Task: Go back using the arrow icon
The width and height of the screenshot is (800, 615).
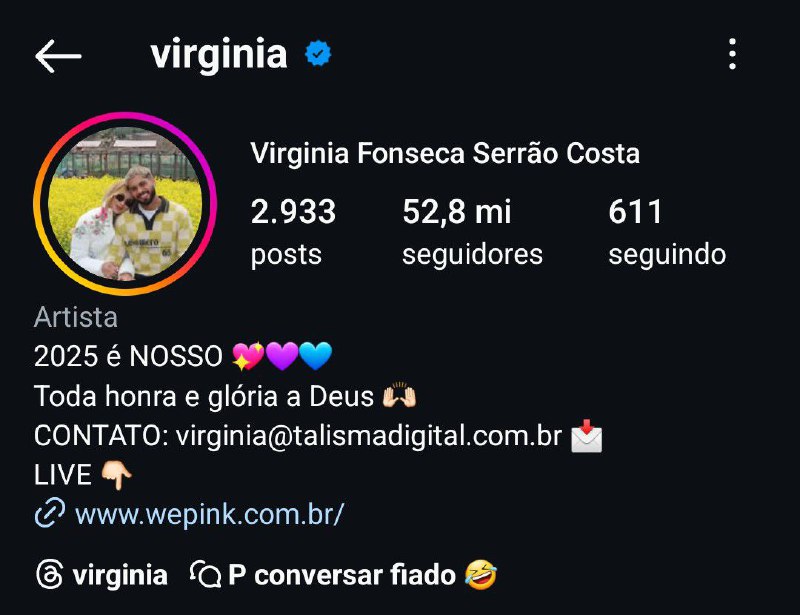Action: [58, 56]
